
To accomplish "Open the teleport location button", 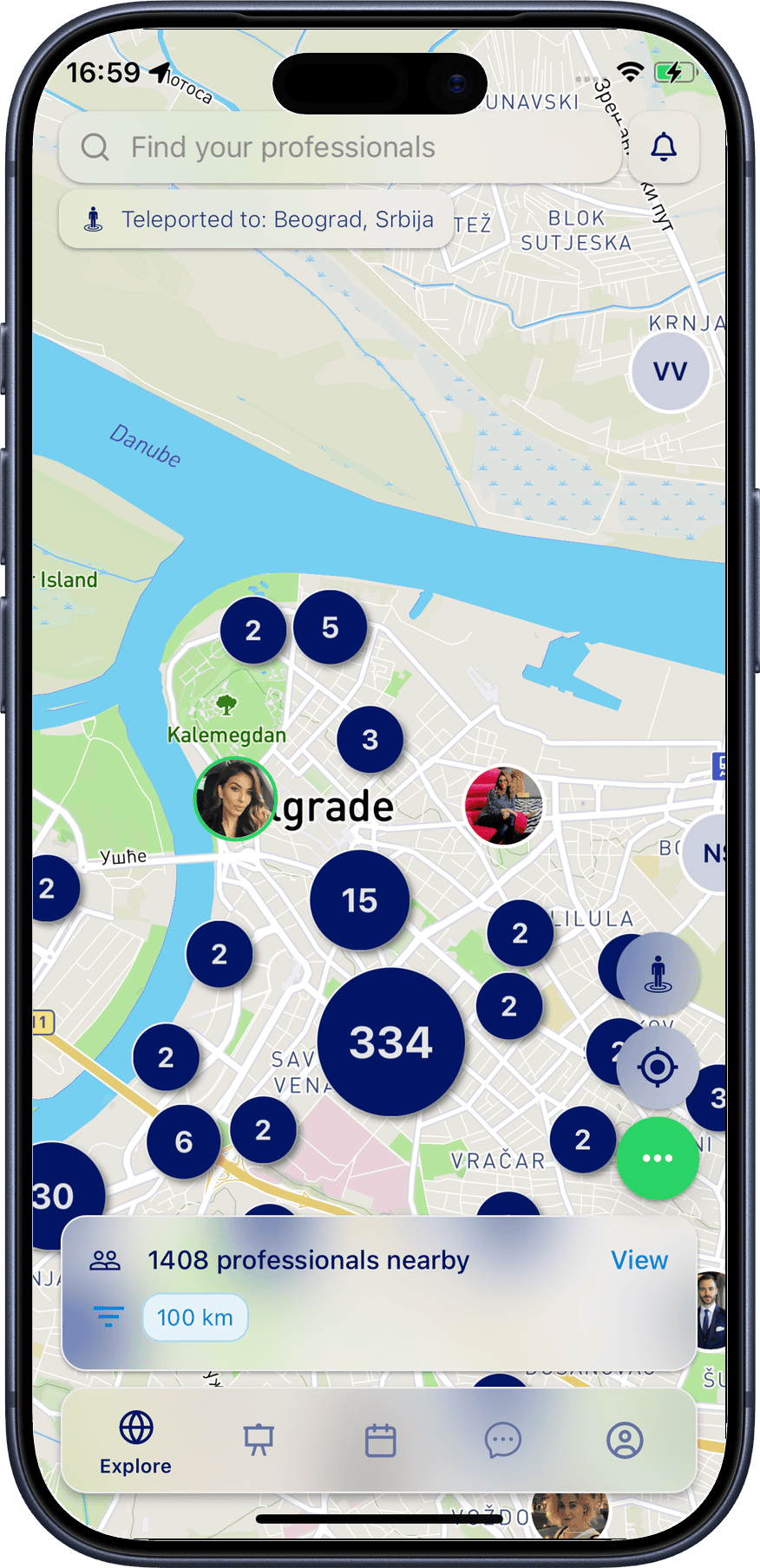I will pyautogui.click(x=658, y=973).
